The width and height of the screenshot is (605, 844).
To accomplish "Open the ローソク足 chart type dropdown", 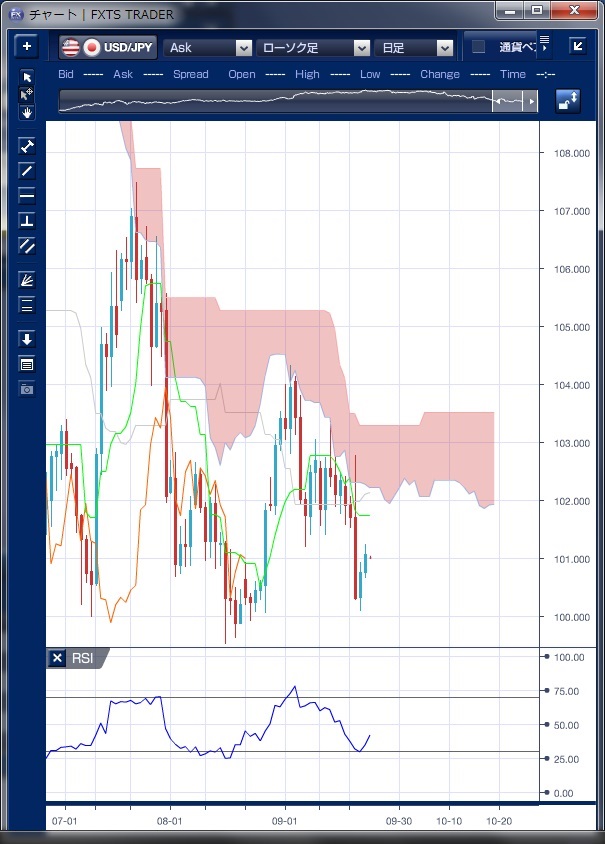I will pyautogui.click(x=314, y=47).
